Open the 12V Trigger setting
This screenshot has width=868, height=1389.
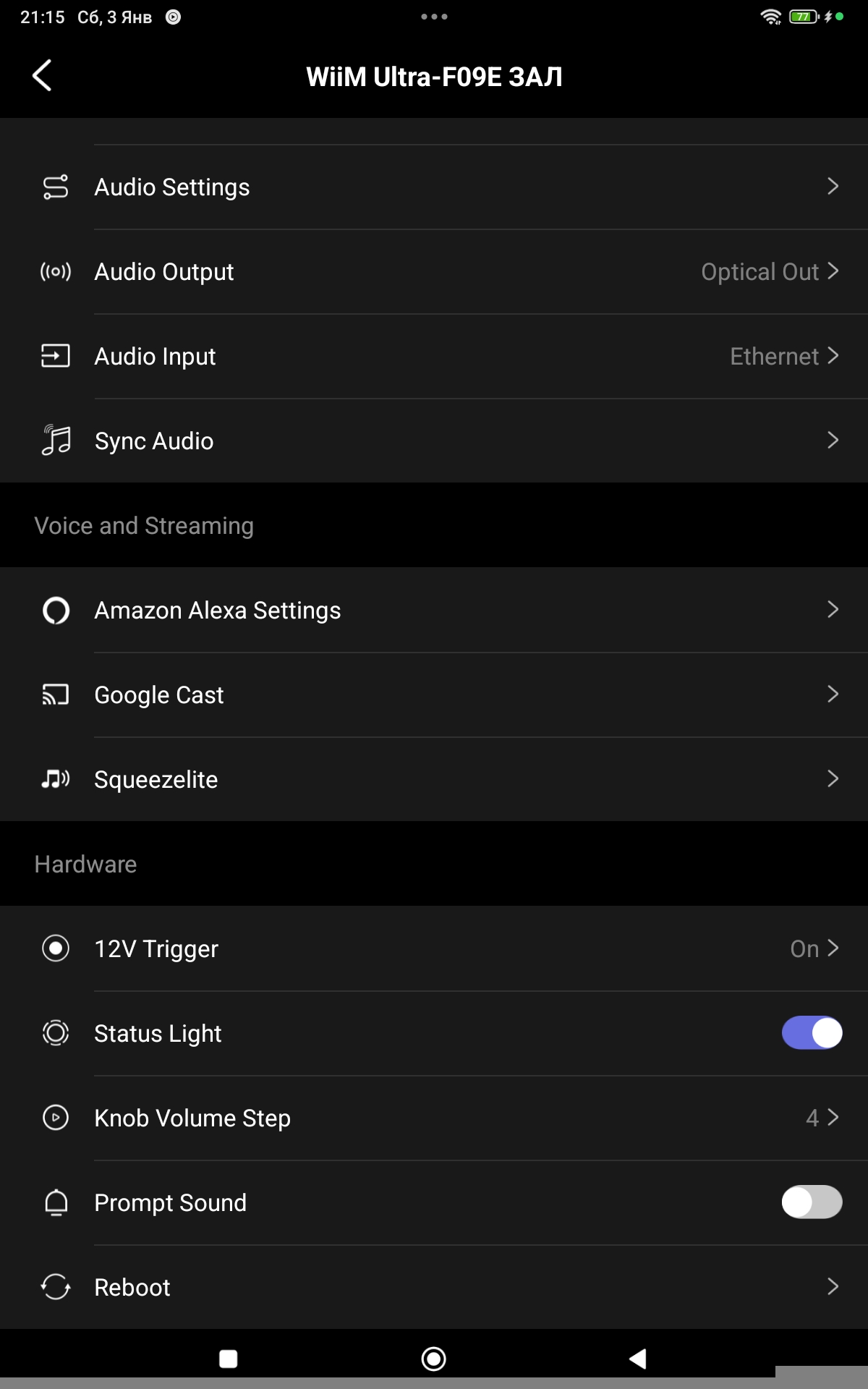pos(434,949)
